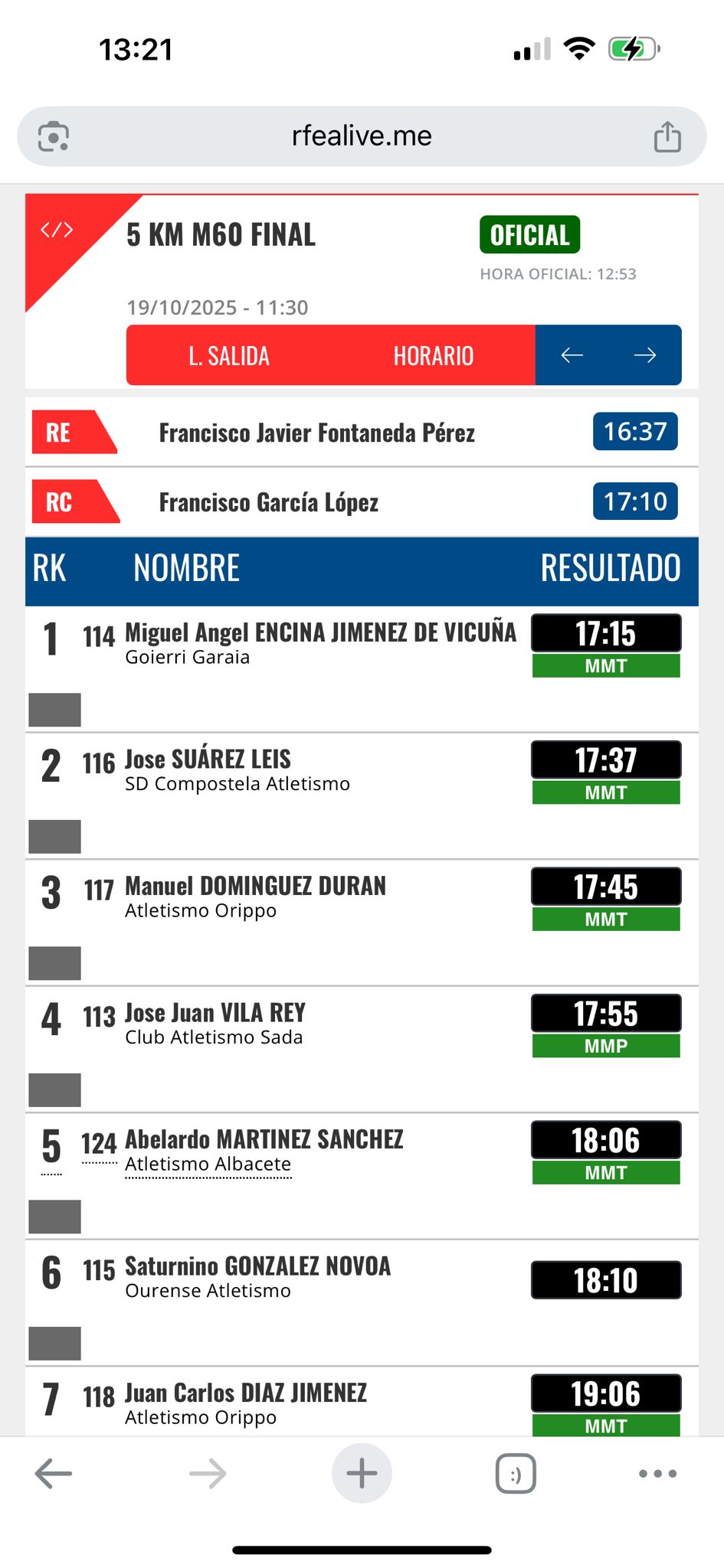Go to the next event with right arrow
This screenshot has height=1568, width=724.
pos(645,355)
